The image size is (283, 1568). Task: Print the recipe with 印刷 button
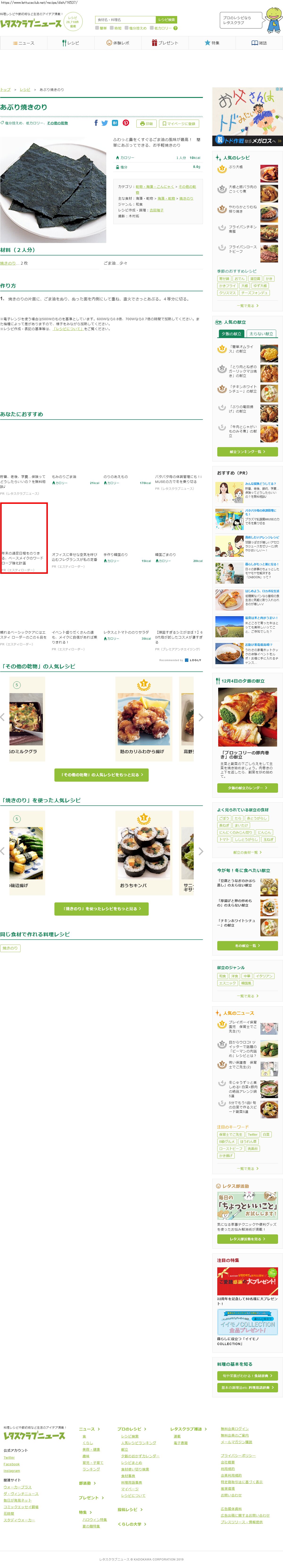(146, 124)
